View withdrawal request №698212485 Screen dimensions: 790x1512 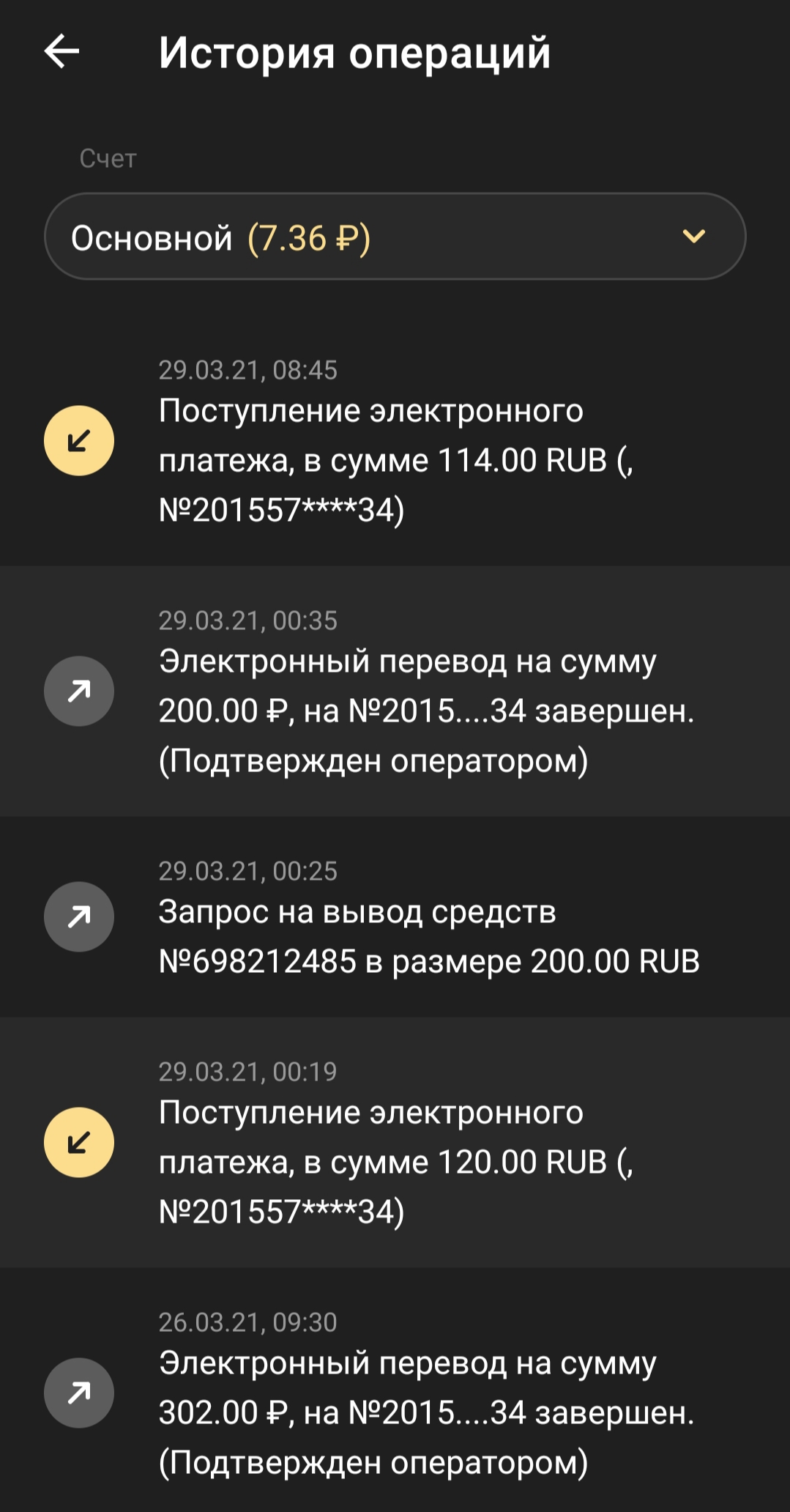pyautogui.click(x=395, y=917)
